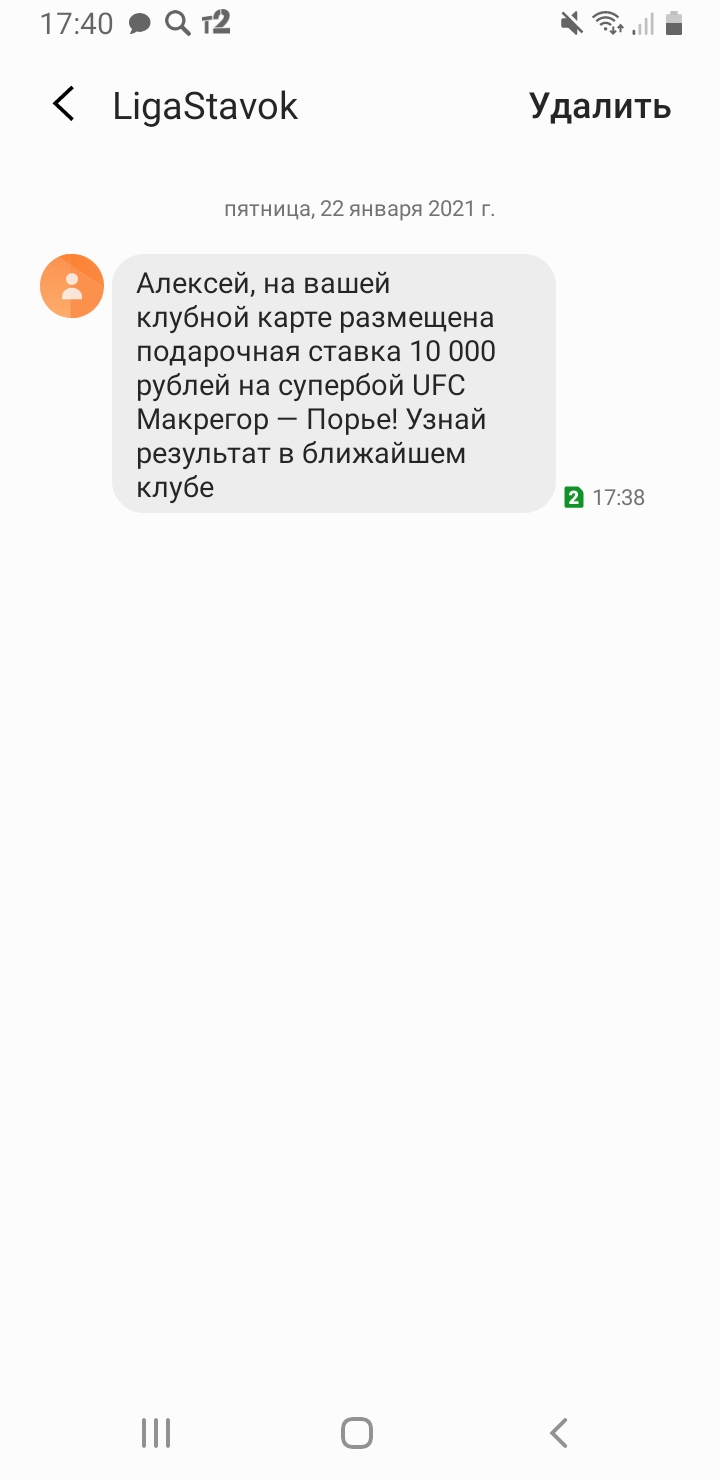Go back using the arrow beside LigaStavok
The width and height of the screenshot is (720, 1480).
(x=64, y=104)
